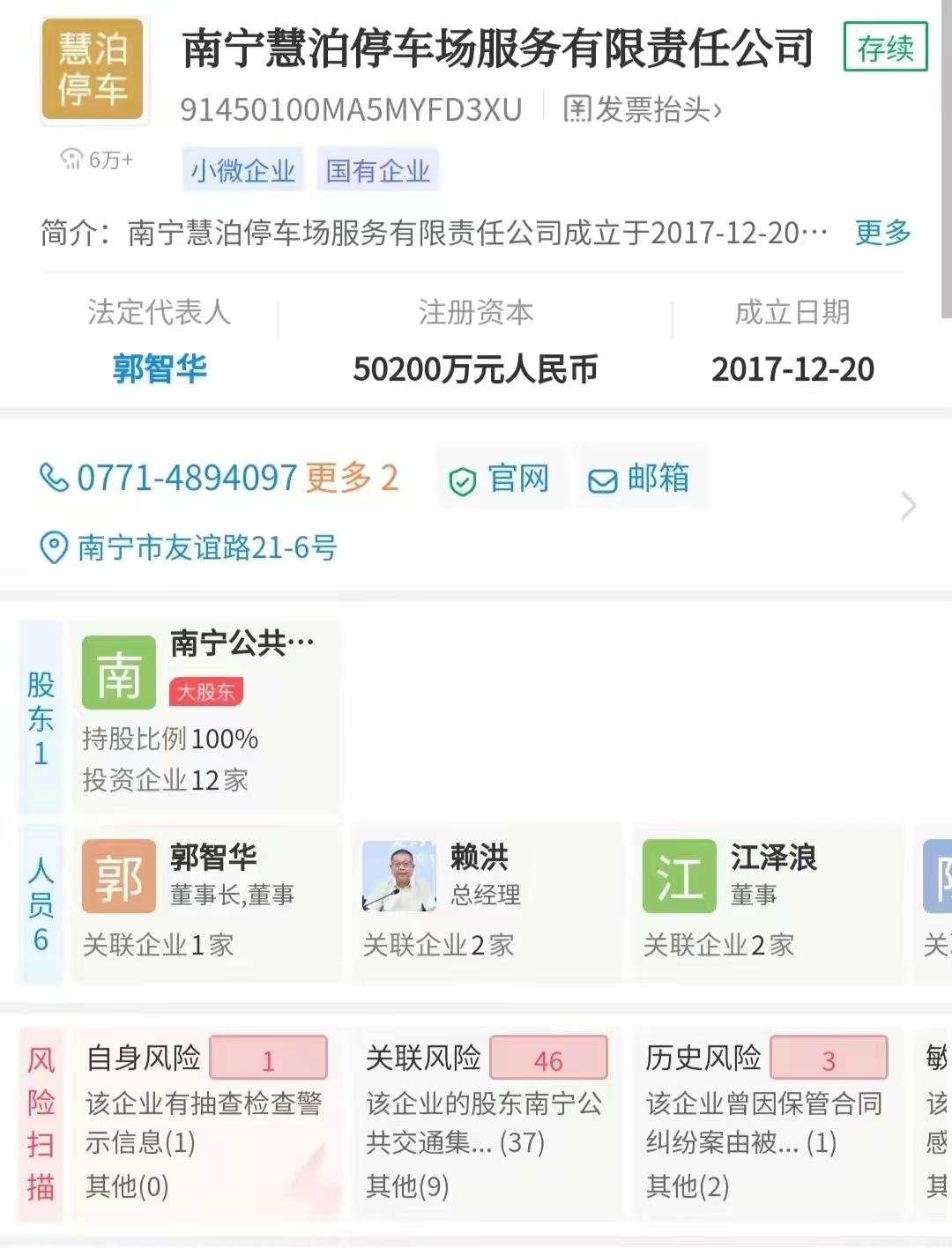Click the green 南 shareholder avatar icon
Viewport: 952px width, 1248px height.
click(118, 672)
